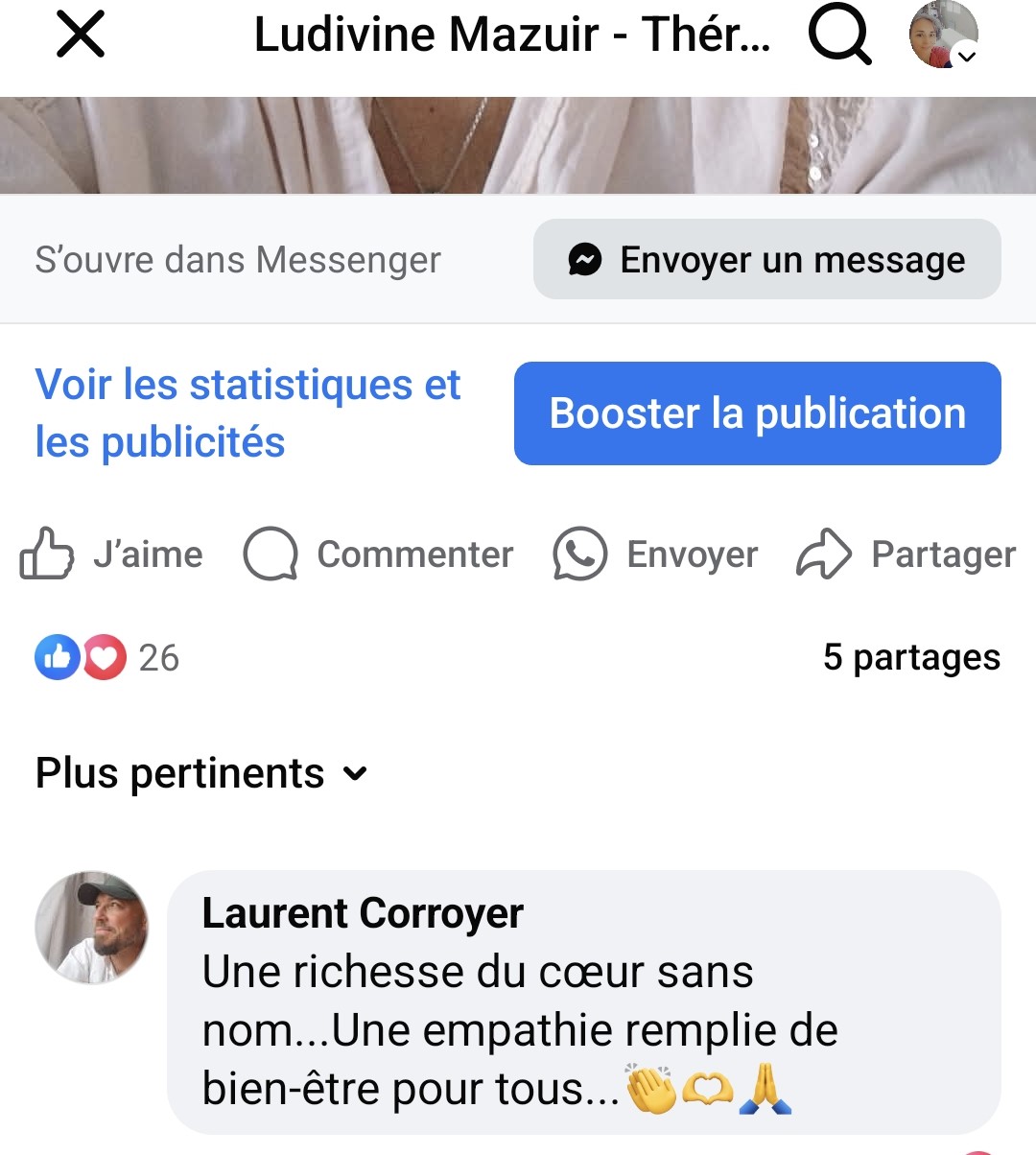Open Laurent Corroyer's profile picture
The image size is (1036, 1155).
[x=92, y=928]
